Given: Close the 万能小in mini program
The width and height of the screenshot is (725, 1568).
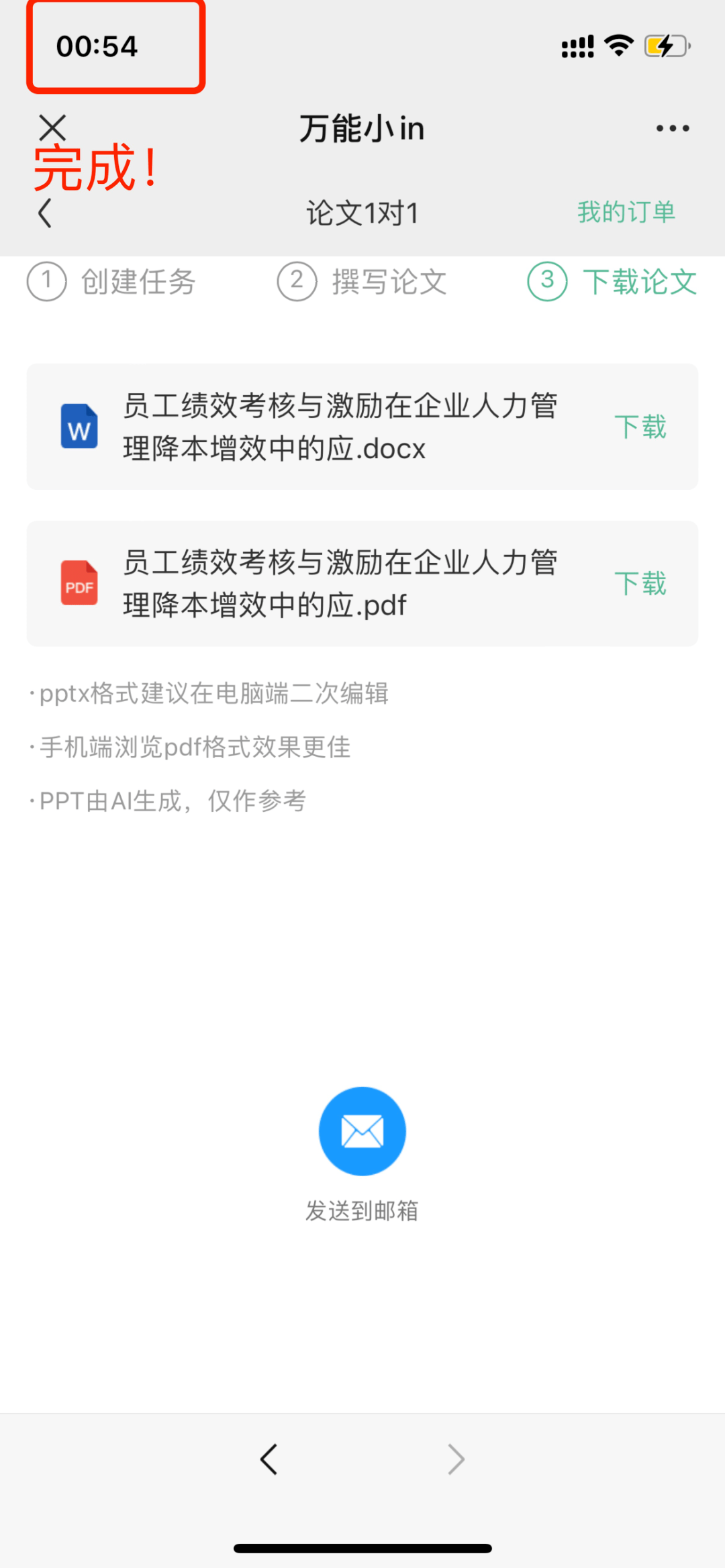Looking at the screenshot, I should click(52, 127).
